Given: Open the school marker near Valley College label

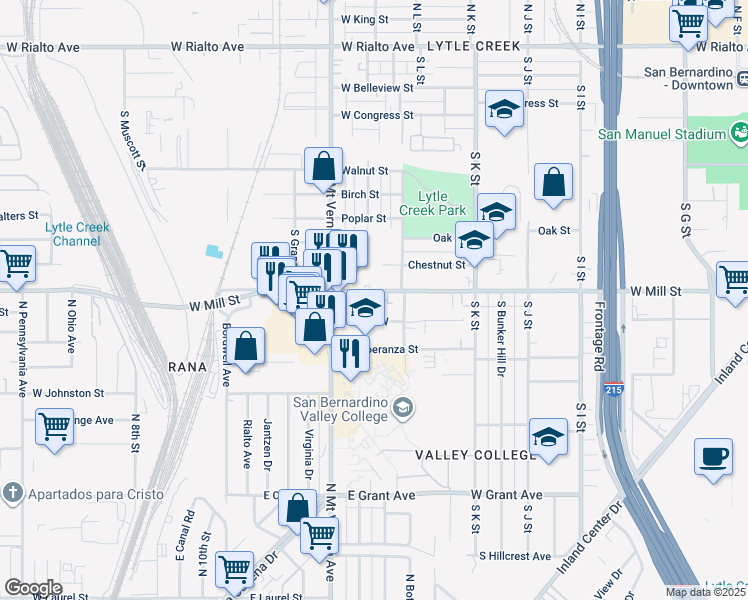Looking at the screenshot, I should coord(548,439).
